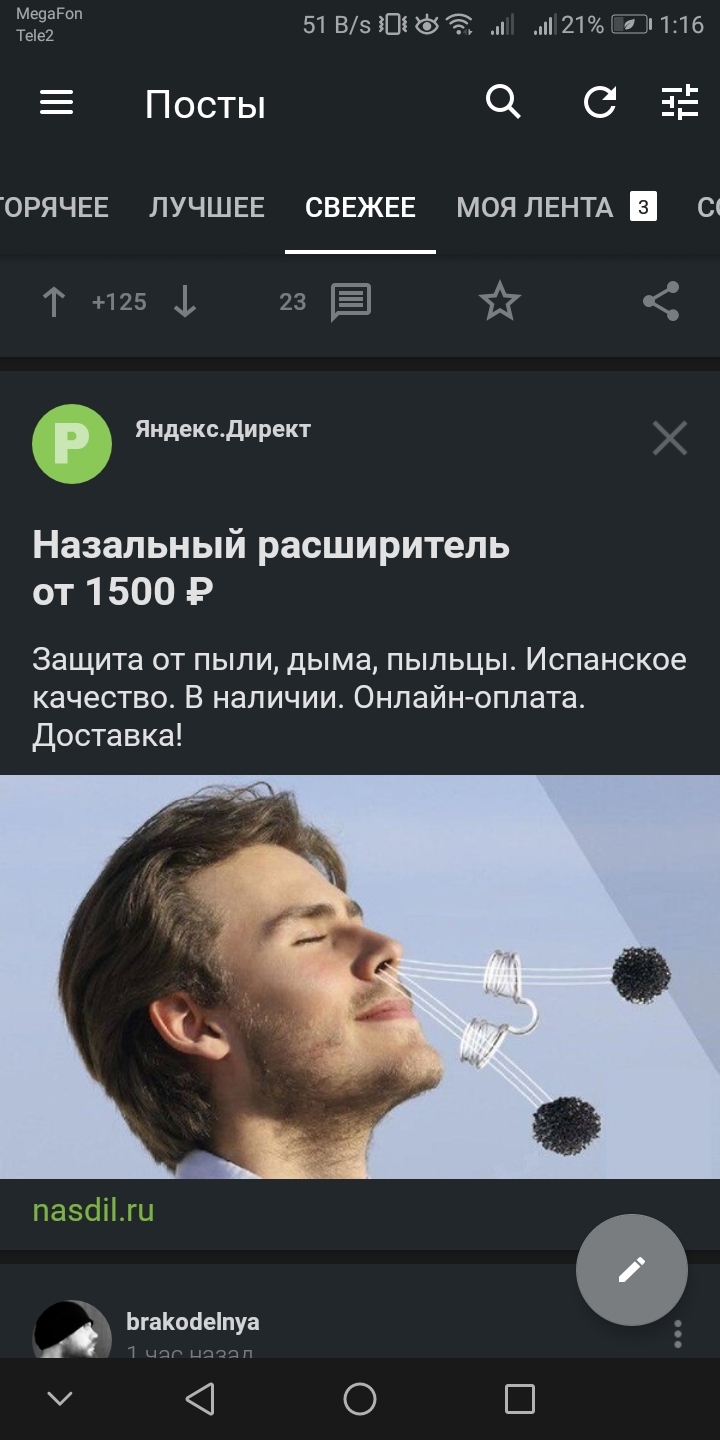Refresh the posts feed
Image resolution: width=720 pixels, height=1440 pixels.
[x=600, y=102]
